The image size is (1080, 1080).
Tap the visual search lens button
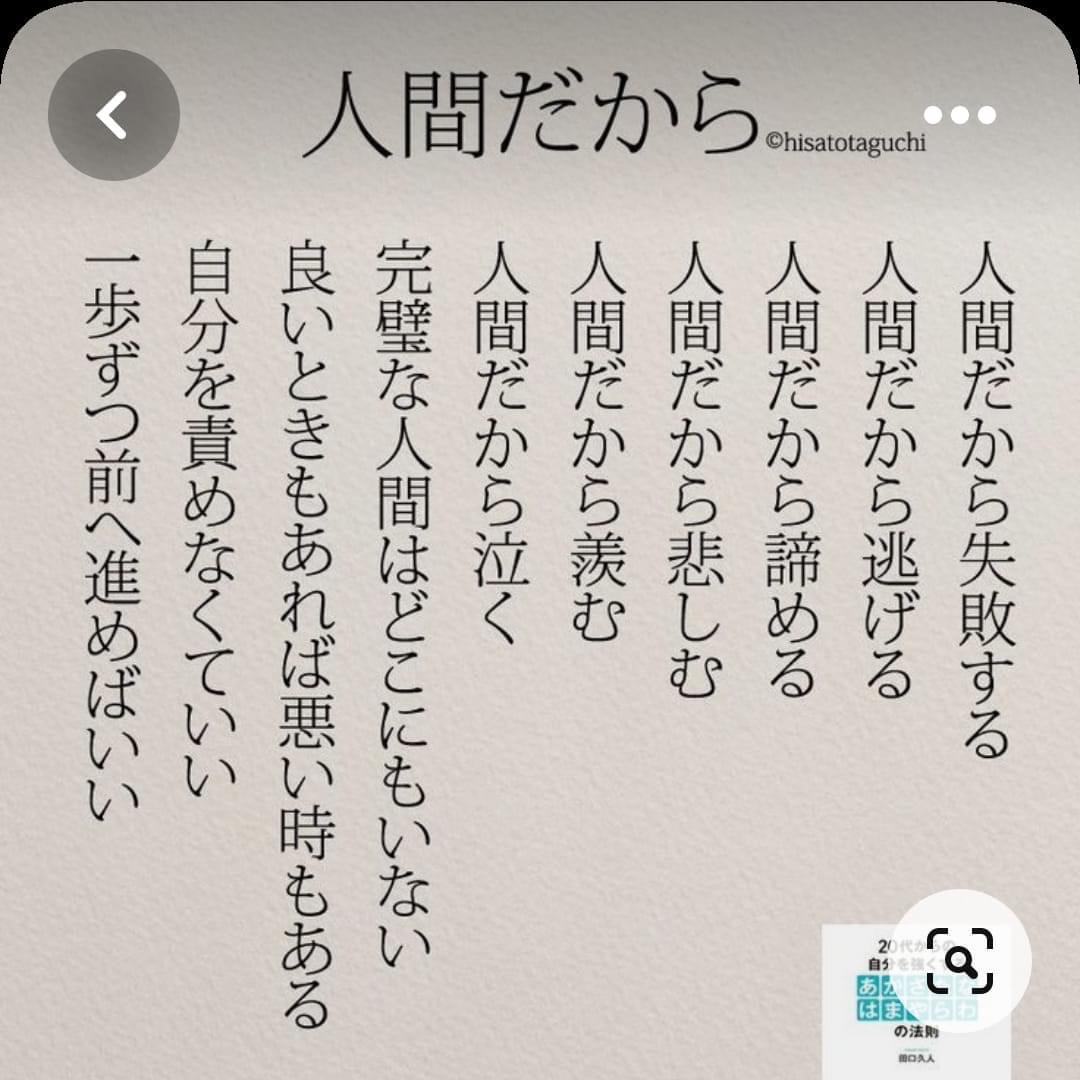(960, 960)
